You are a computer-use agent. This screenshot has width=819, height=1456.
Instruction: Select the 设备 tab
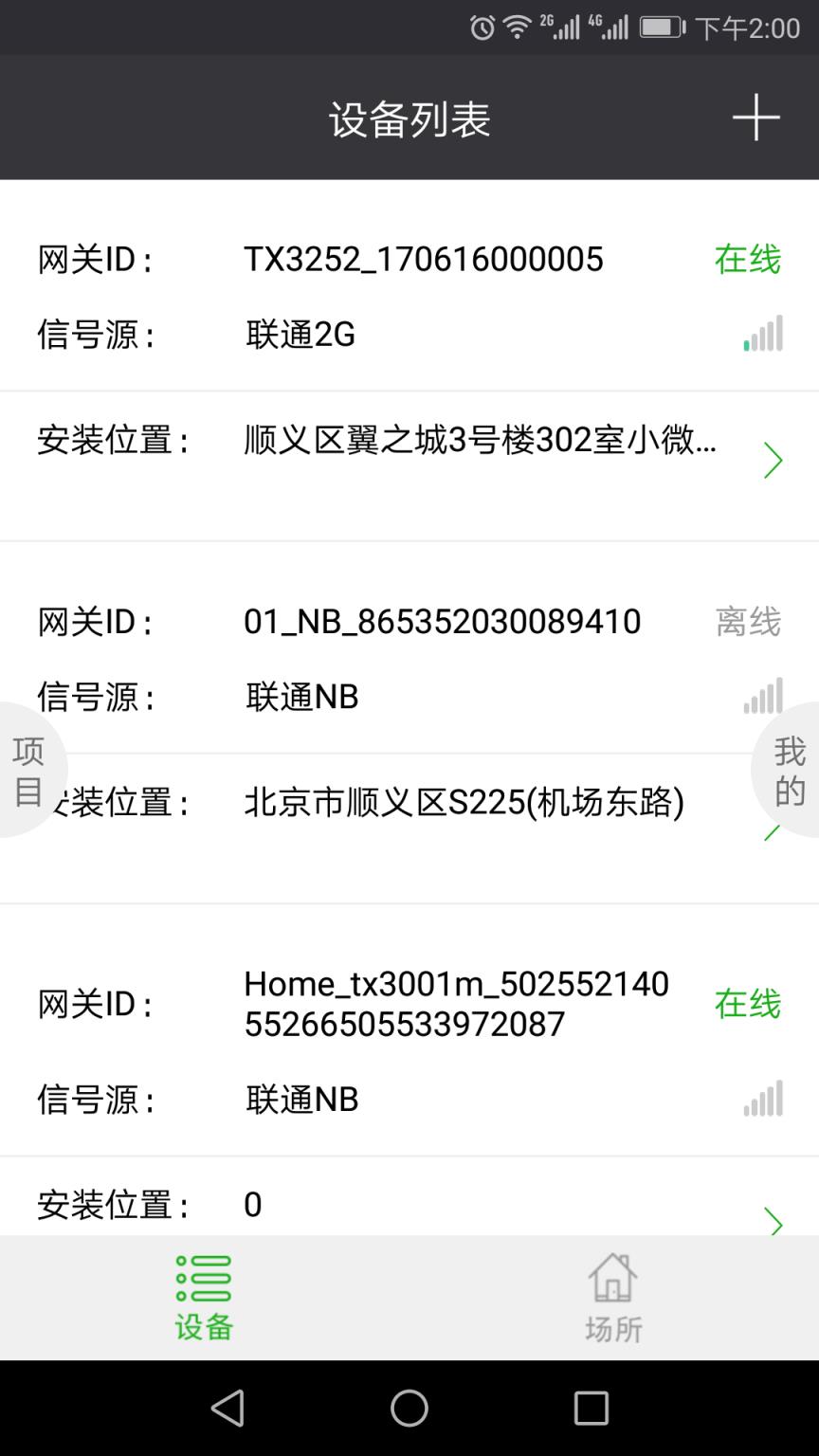pyautogui.click(x=203, y=1297)
